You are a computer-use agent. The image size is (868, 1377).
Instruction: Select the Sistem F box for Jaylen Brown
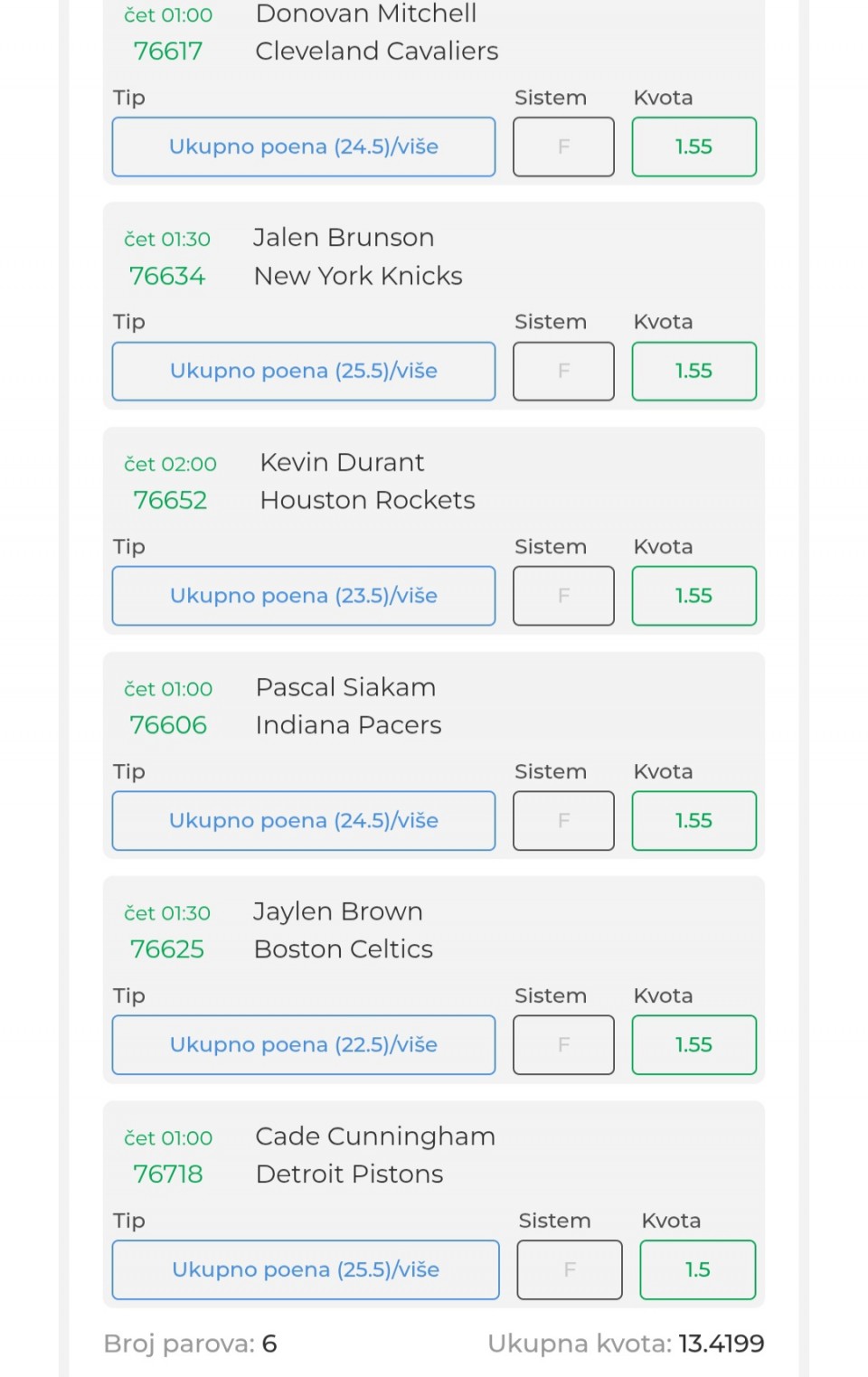(x=563, y=1044)
